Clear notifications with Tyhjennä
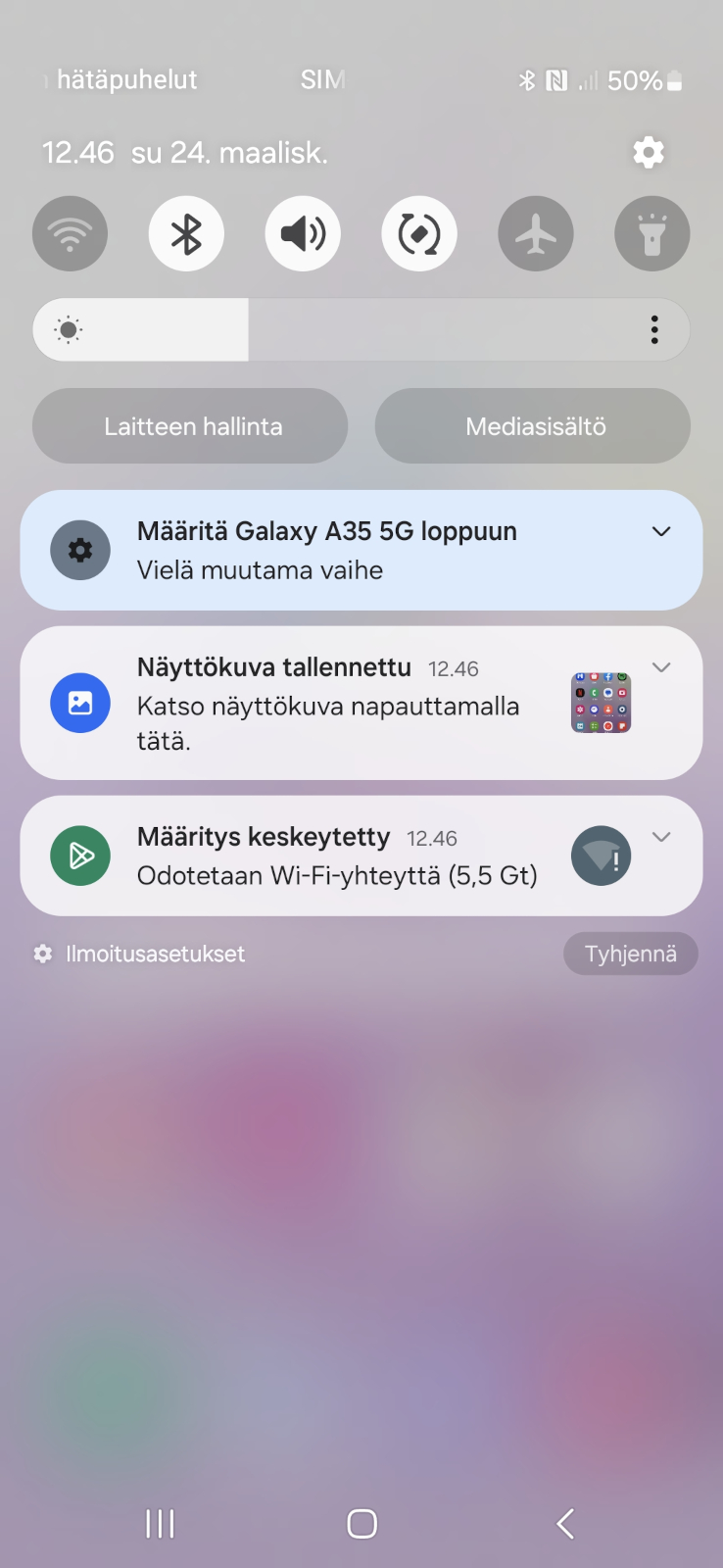 tap(631, 954)
